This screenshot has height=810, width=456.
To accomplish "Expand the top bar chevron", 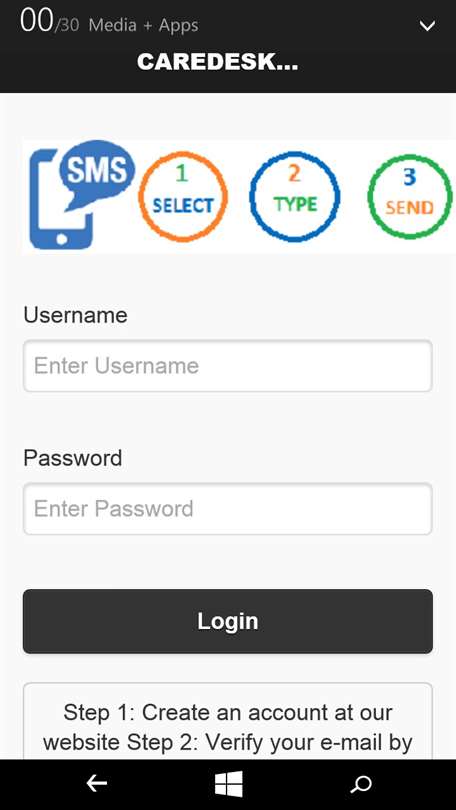I will [427, 25].
